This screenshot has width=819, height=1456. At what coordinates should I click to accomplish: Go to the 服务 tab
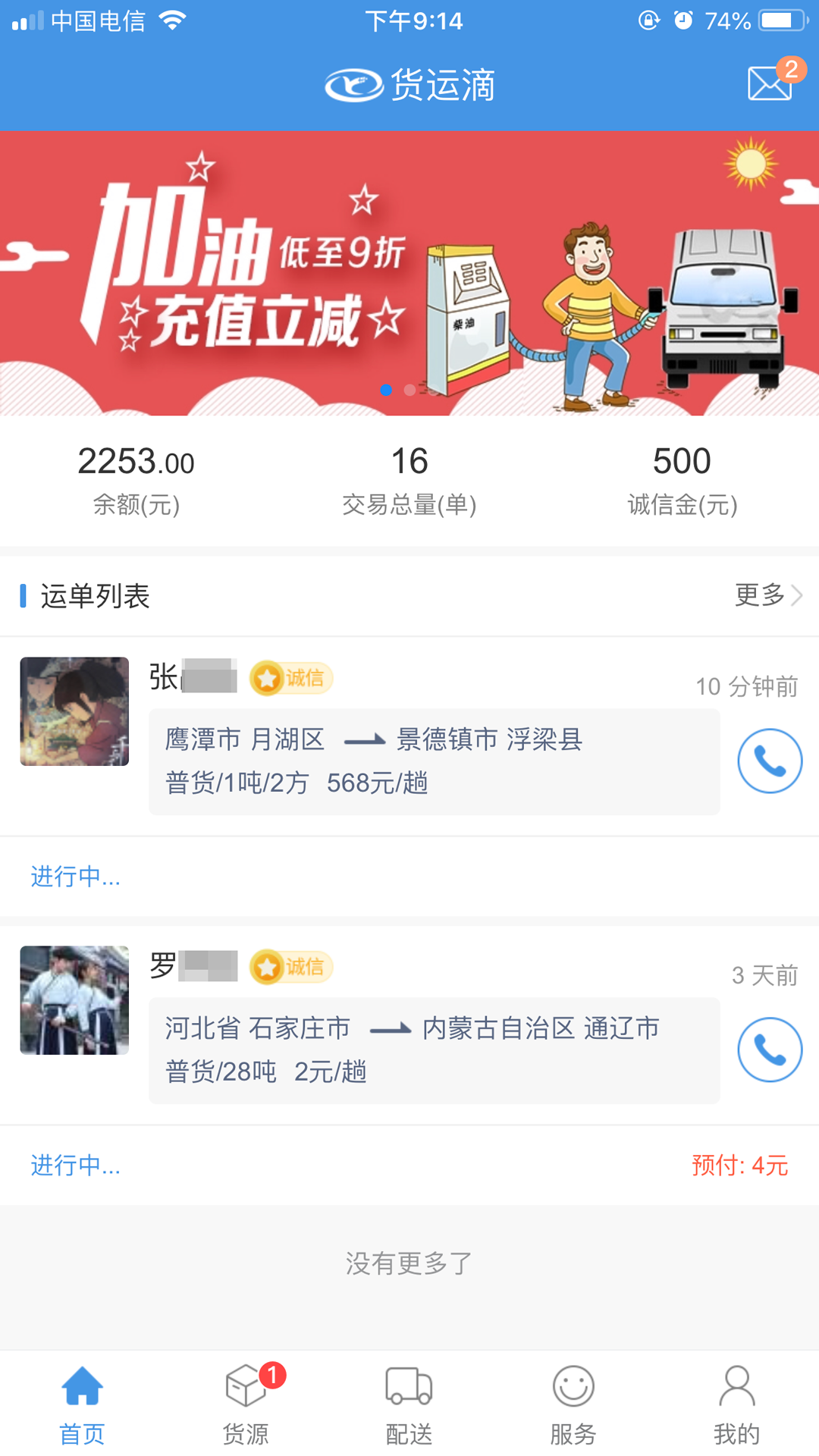pos(573,1403)
